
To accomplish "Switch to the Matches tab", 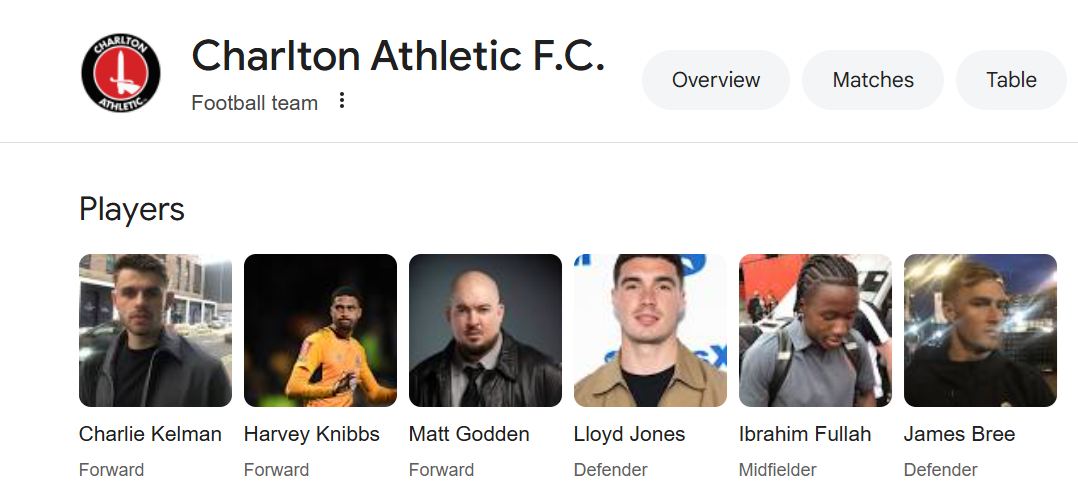I will point(873,80).
